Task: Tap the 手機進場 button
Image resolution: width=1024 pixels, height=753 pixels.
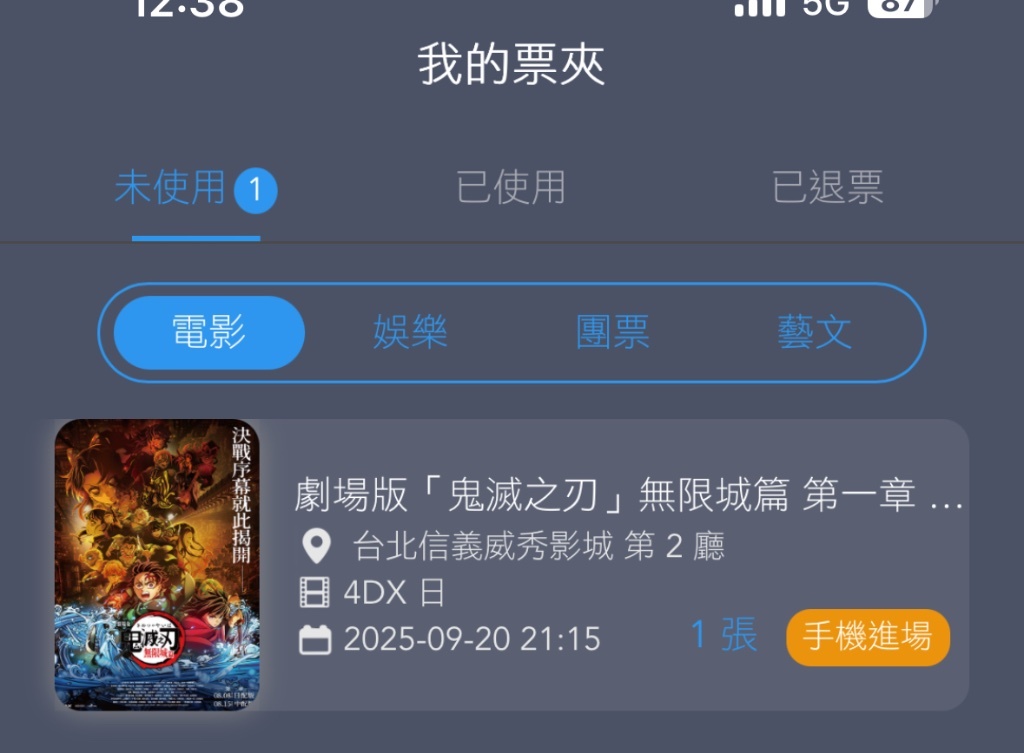Action: click(867, 637)
